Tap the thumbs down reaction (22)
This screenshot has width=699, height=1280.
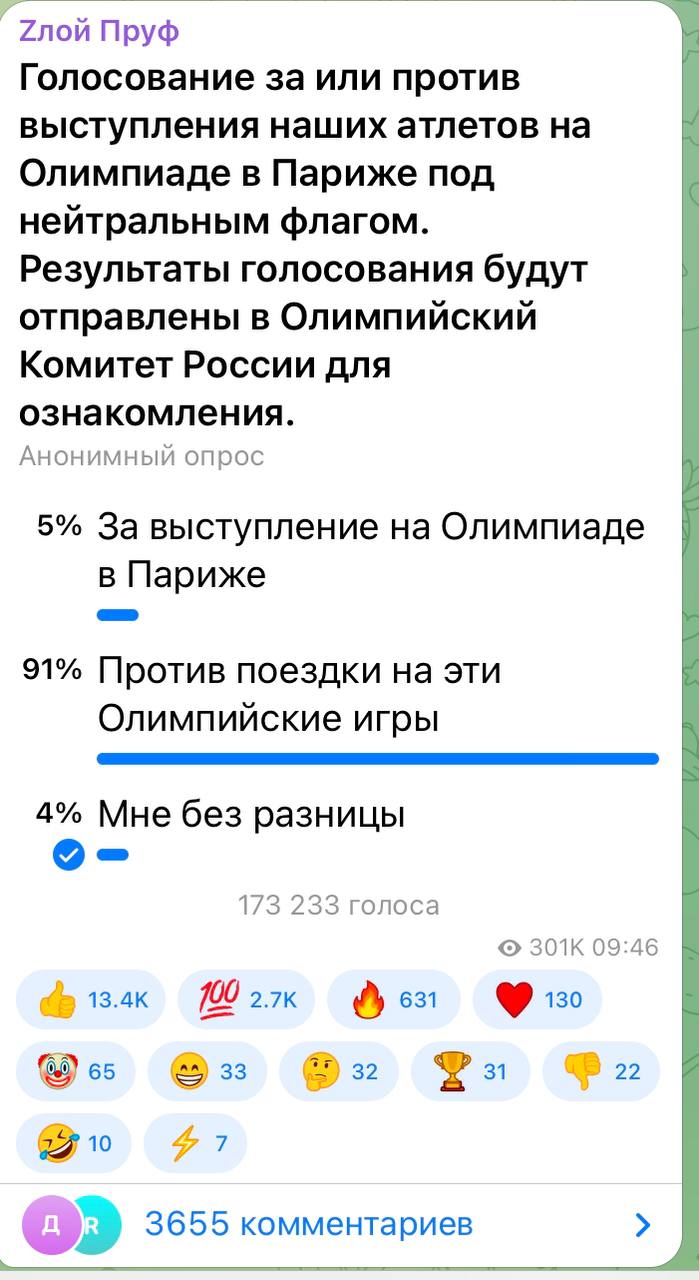tap(601, 1071)
